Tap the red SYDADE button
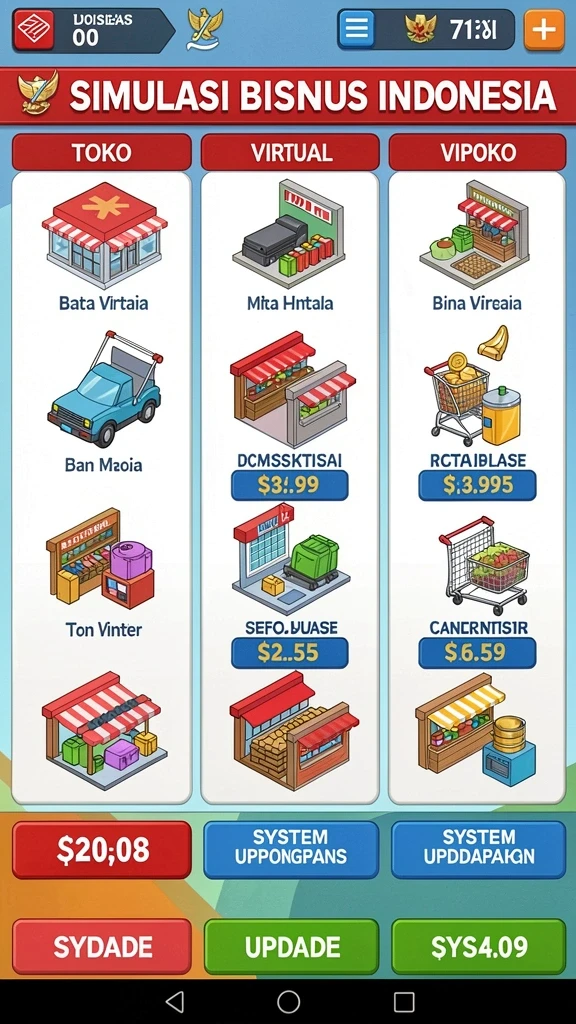The height and width of the screenshot is (1024, 576). pos(102,946)
